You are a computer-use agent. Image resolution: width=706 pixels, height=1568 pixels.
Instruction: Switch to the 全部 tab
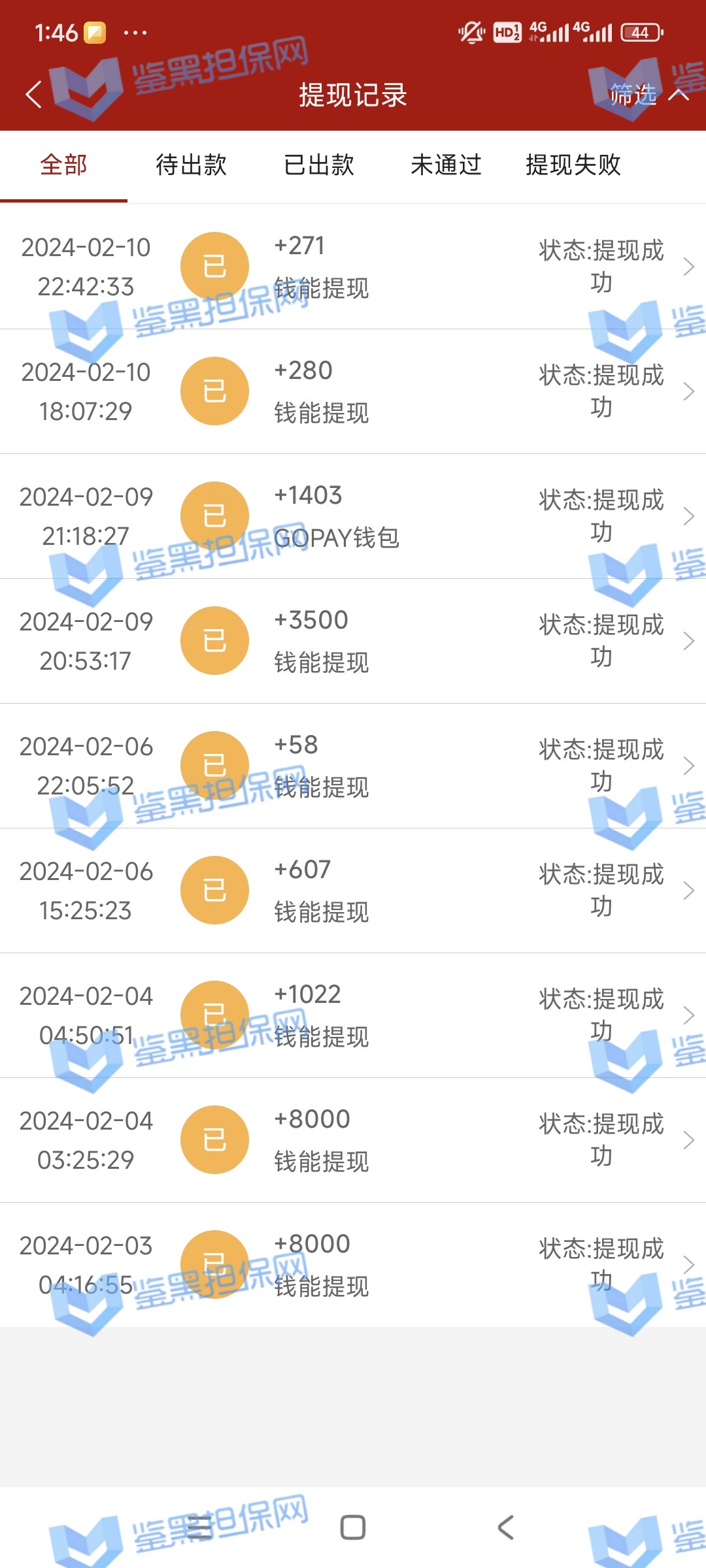(63, 165)
